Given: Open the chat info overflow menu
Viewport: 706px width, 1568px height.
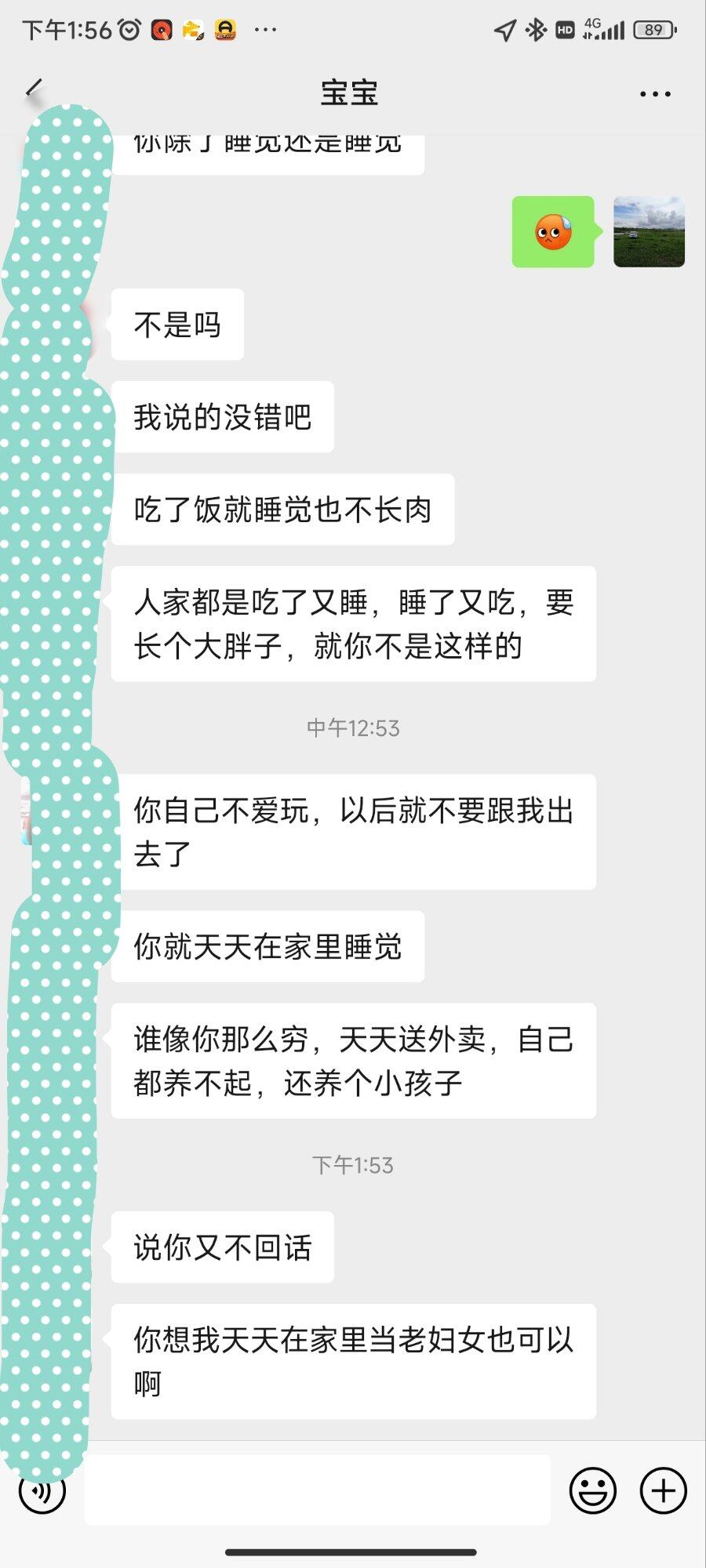Looking at the screenshot, I should point(655,94).
